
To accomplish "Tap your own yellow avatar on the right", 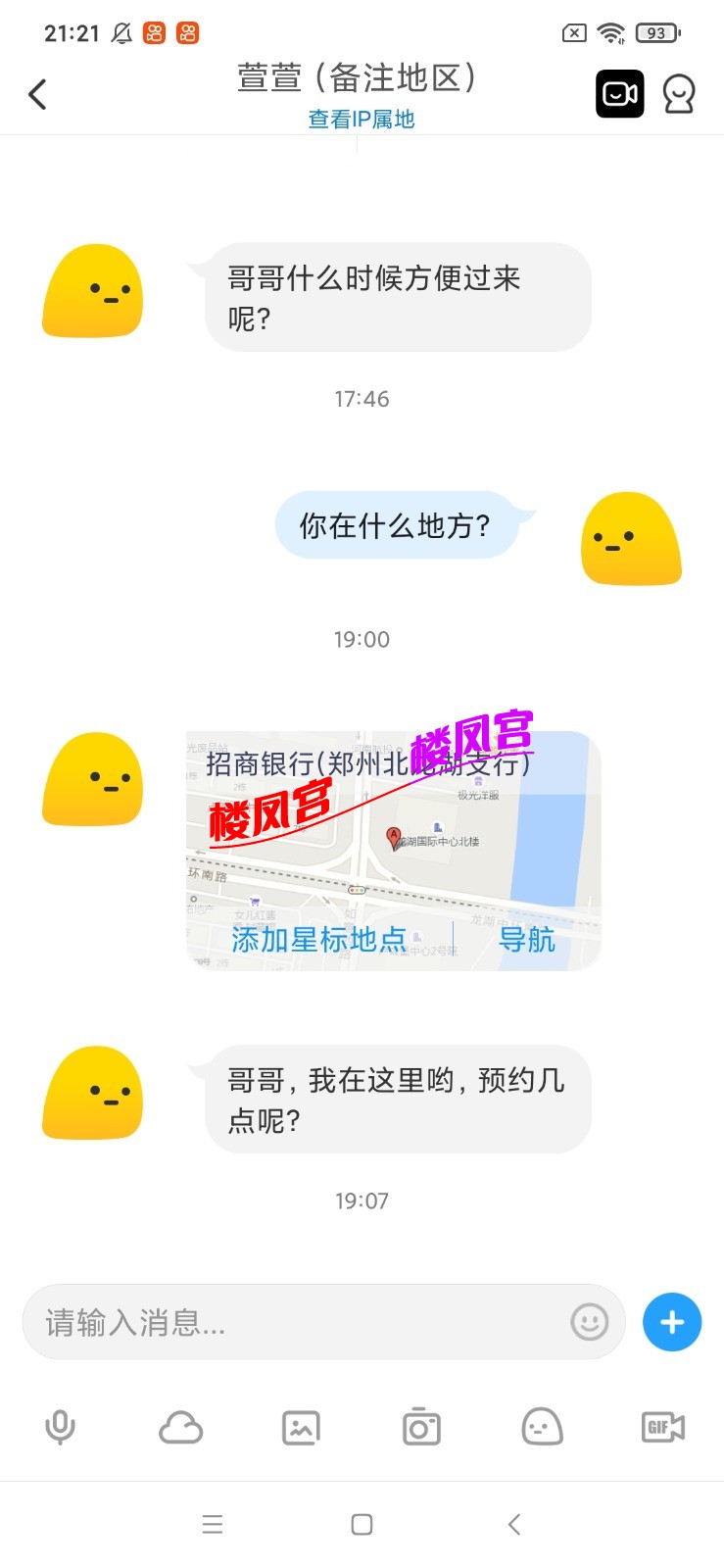I will pyautogui.click(x=631, y=539).
